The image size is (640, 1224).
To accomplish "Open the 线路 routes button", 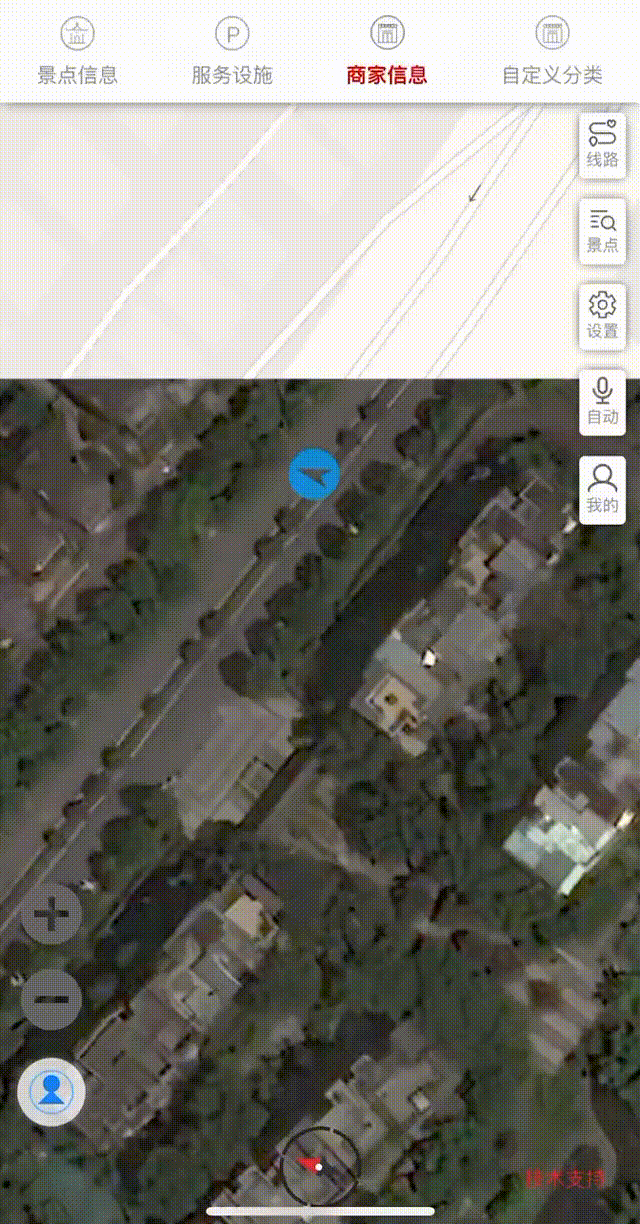I will point(602,145).
